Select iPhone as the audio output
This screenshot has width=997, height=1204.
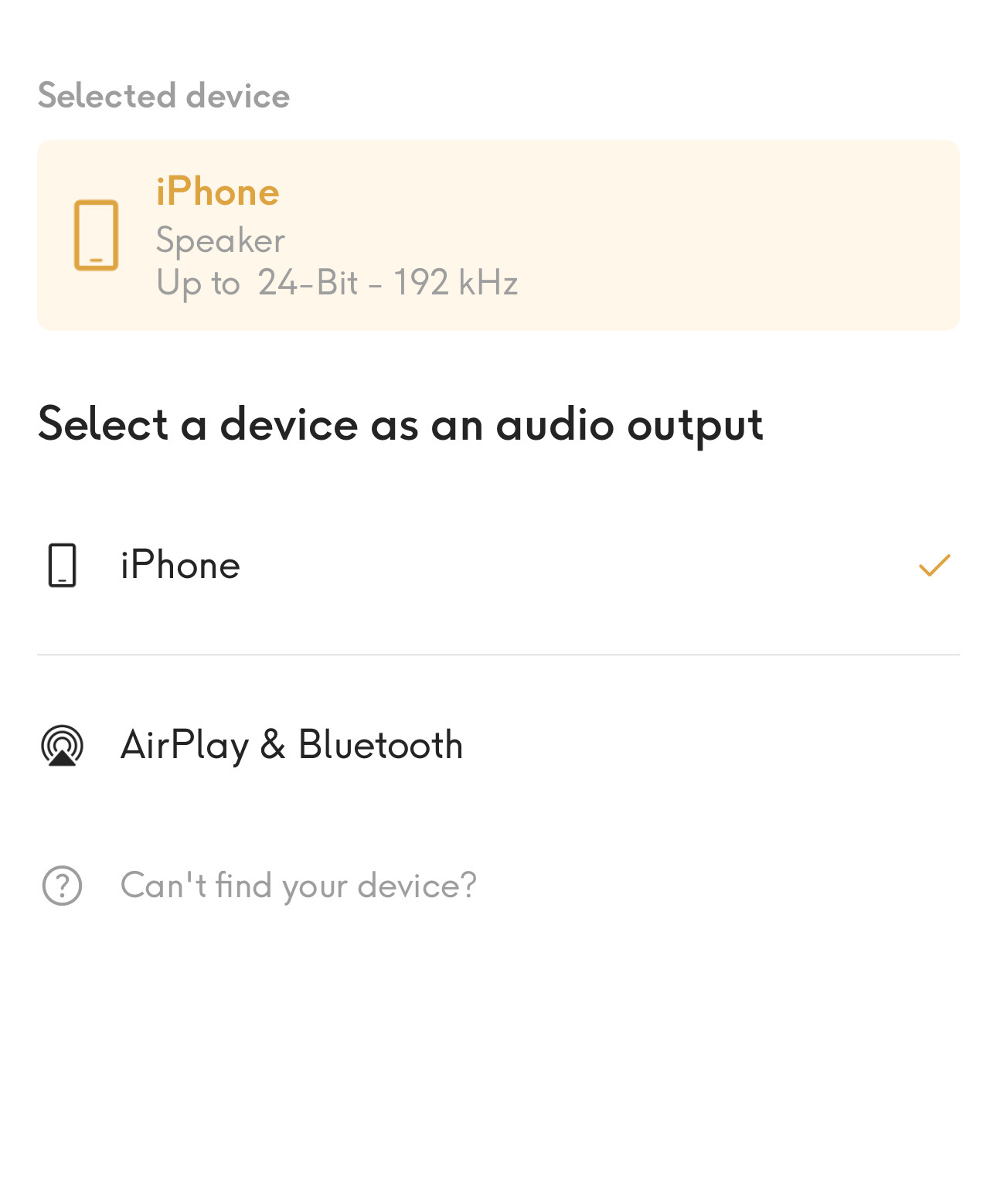180,565
